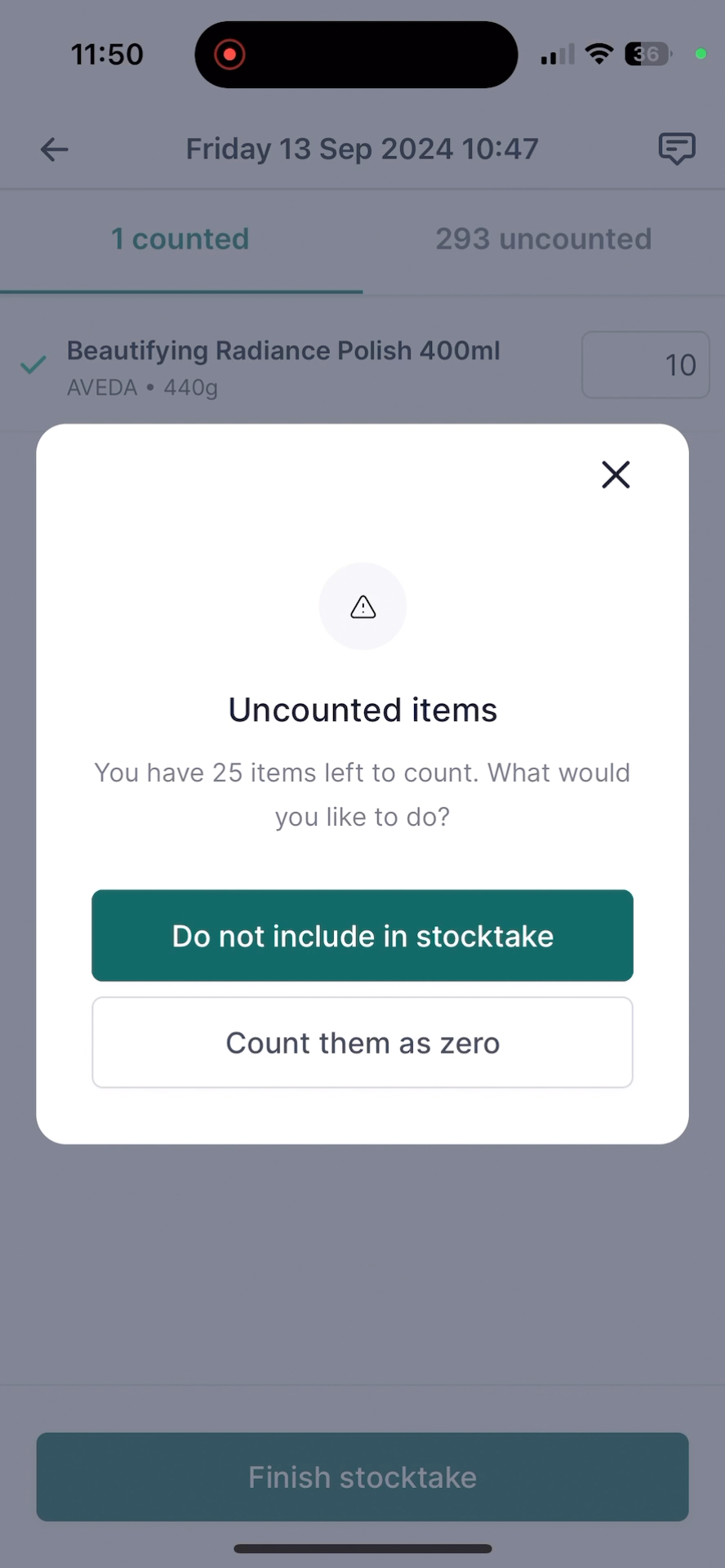
Task: Edit the quantity field showing 10
Action: [645, 365]
